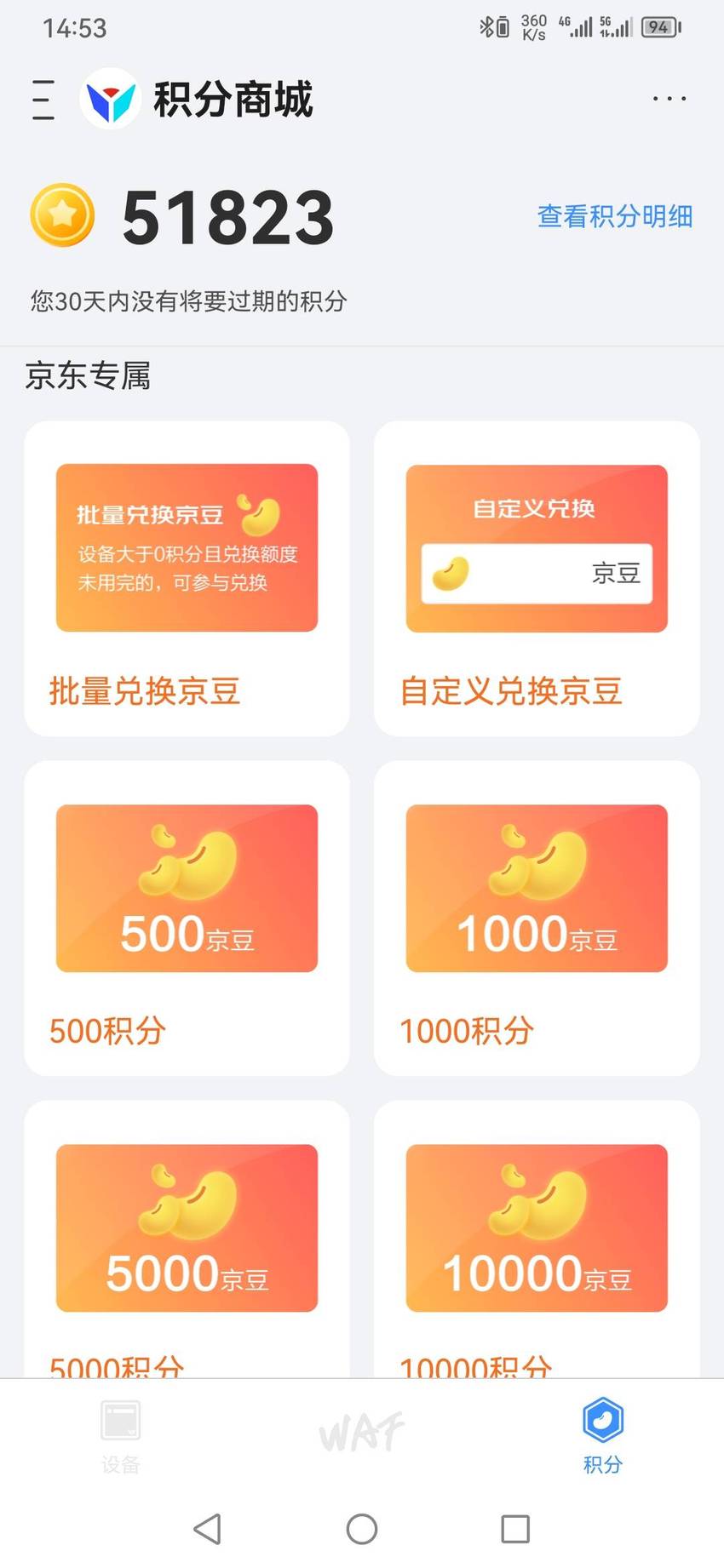Choose the 10000京豆 redemption card
Viewport: 724px width, 1568px height.
[537, 1239]
